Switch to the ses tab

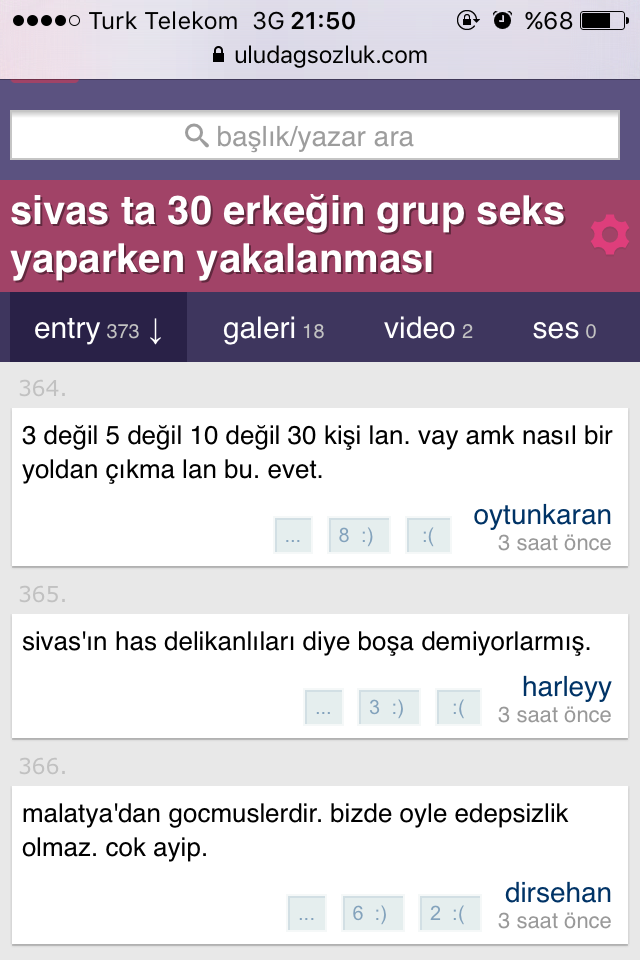point(564,329)
